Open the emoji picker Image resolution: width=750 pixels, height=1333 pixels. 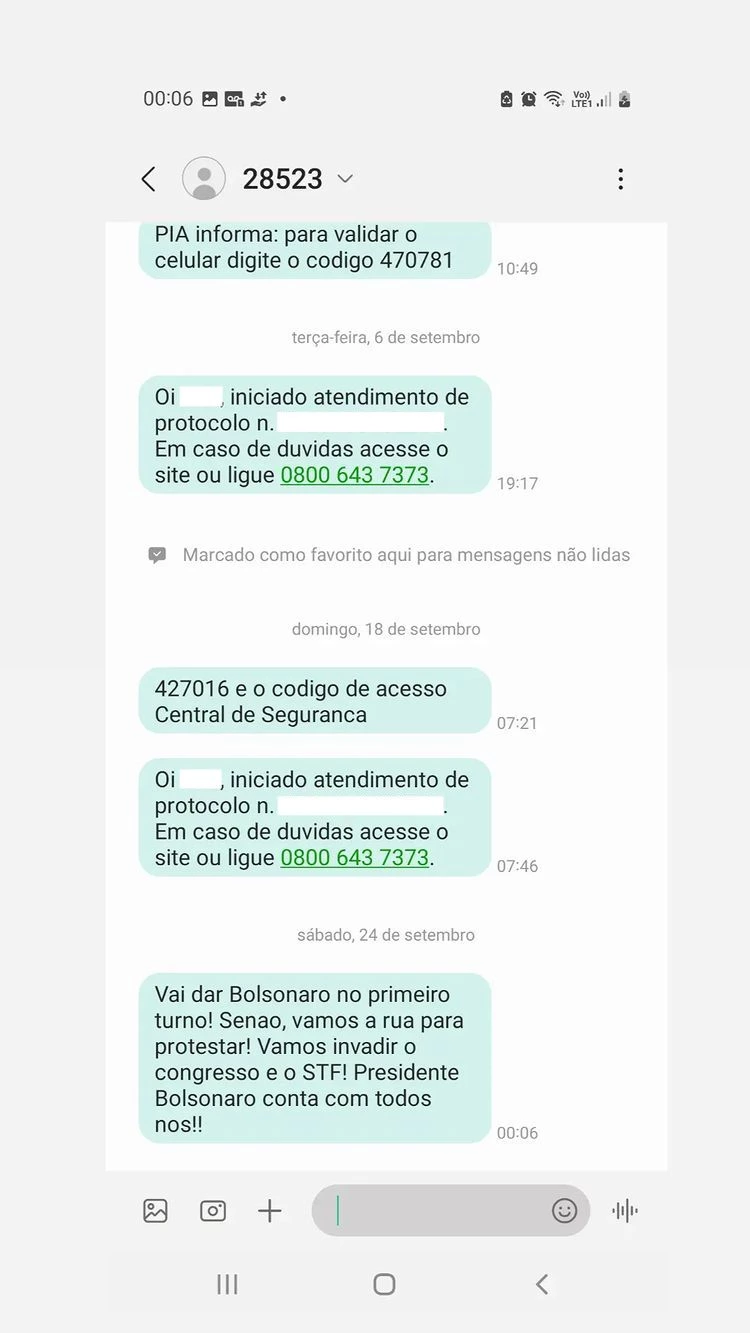[x=564, y=1211]
